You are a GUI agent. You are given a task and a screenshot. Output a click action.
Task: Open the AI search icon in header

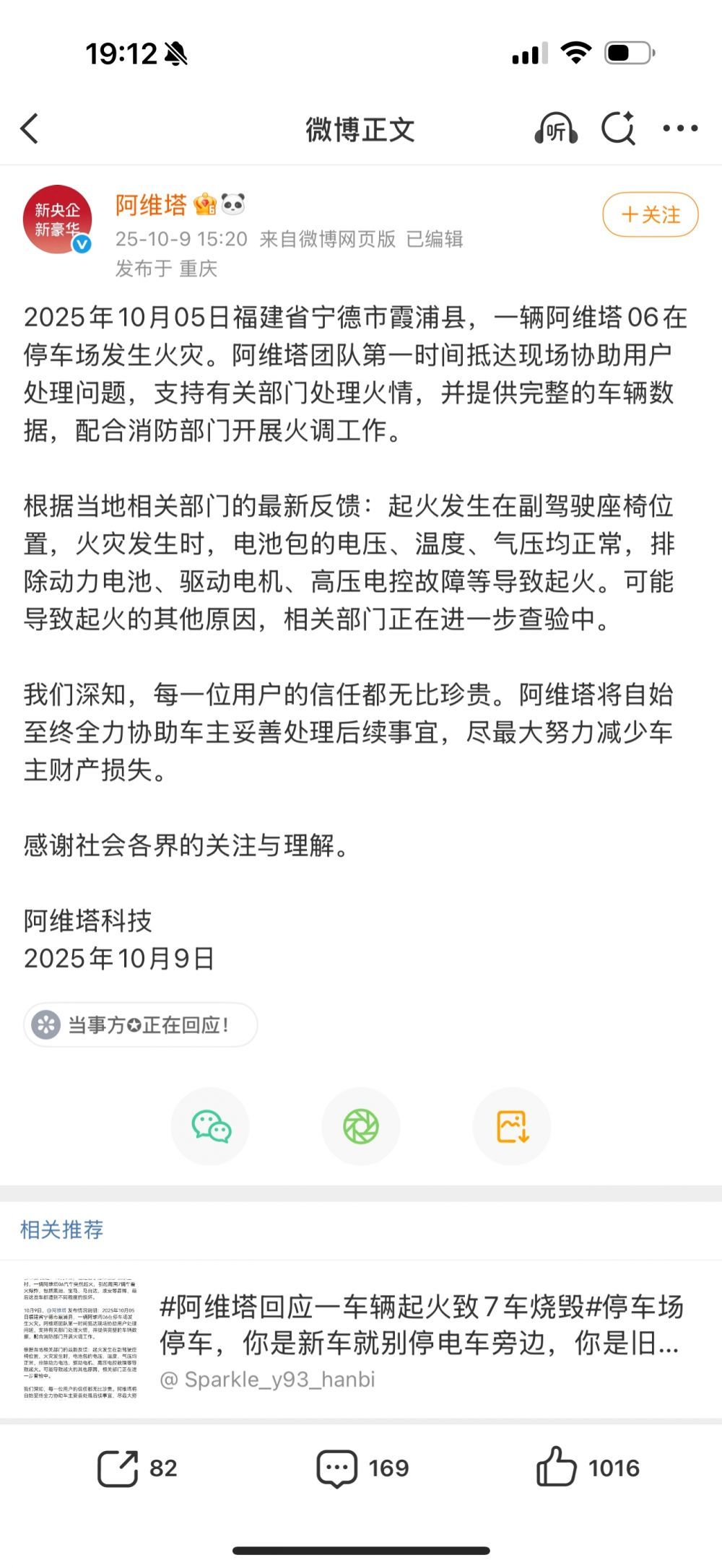618,129
